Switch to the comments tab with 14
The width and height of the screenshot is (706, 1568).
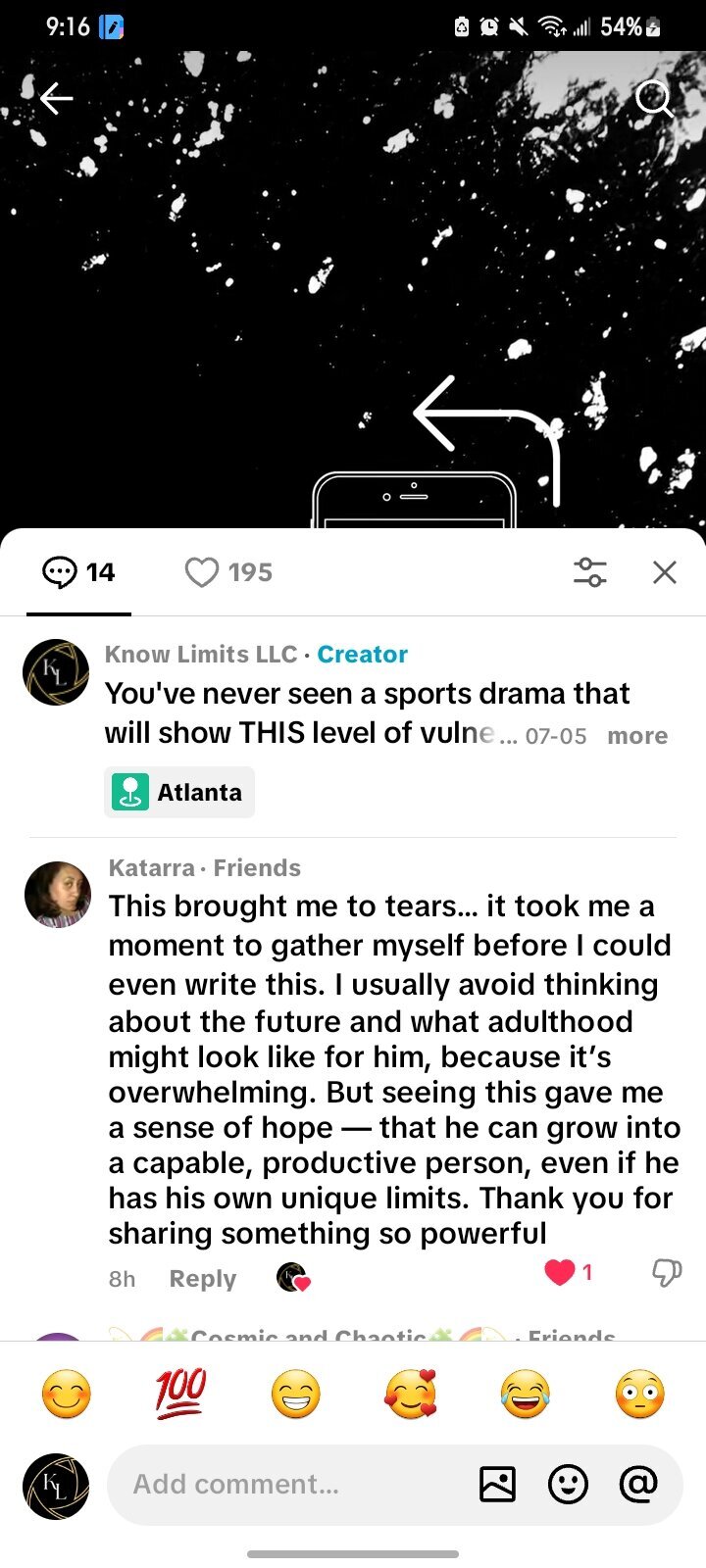(78, 572)
